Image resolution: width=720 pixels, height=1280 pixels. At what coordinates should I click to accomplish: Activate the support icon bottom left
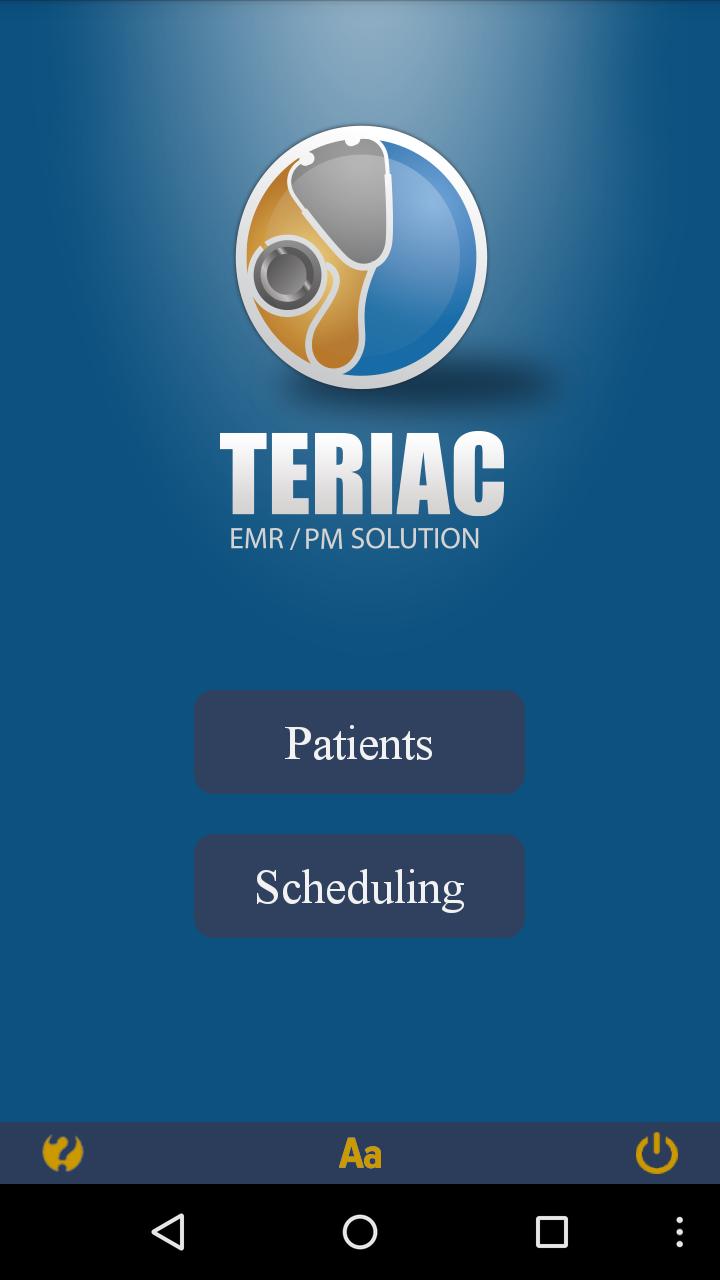pyautogui.click(x=62, y=1152)
